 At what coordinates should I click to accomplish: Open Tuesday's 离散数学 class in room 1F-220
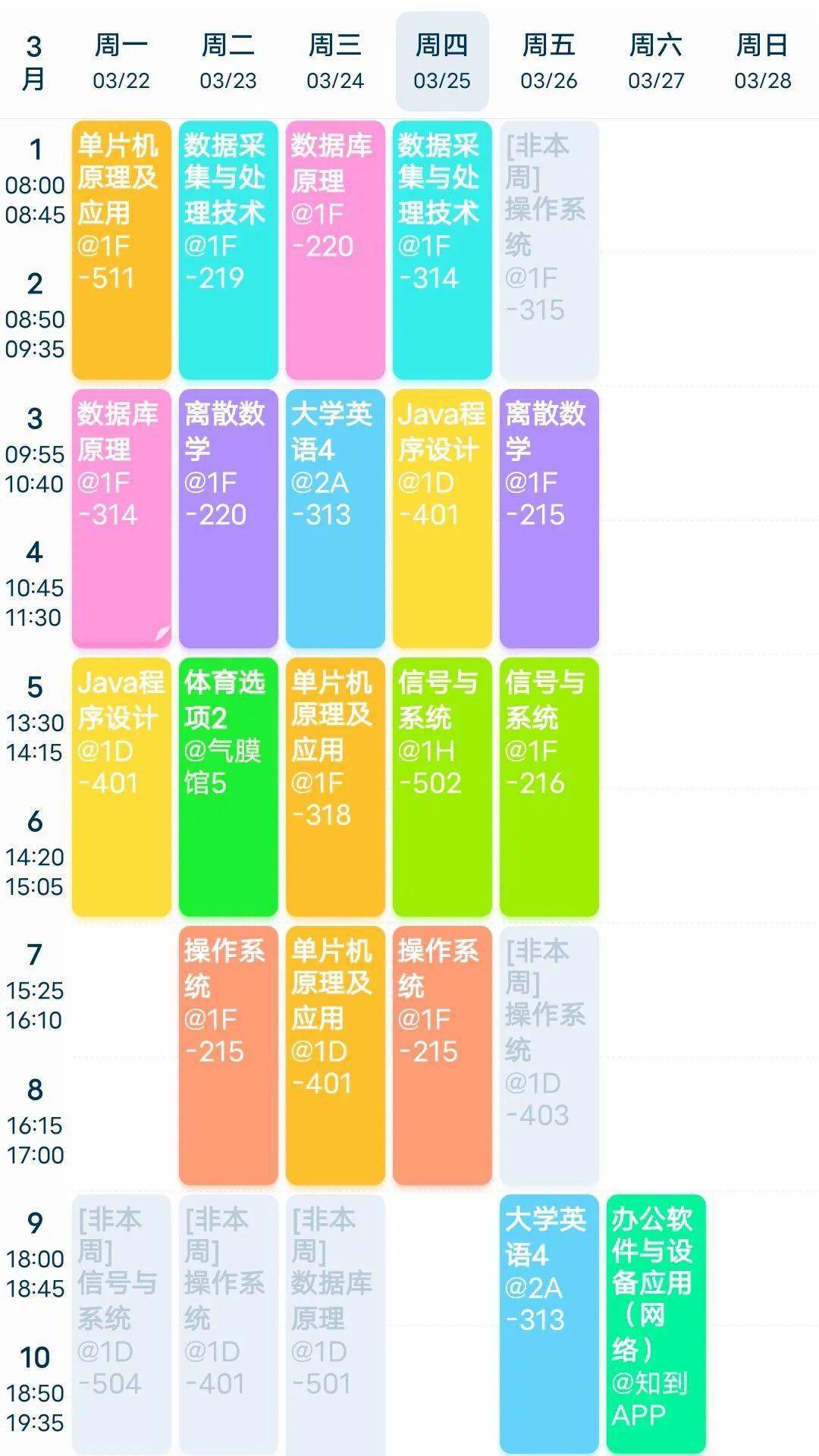click(x=228, y=519)
